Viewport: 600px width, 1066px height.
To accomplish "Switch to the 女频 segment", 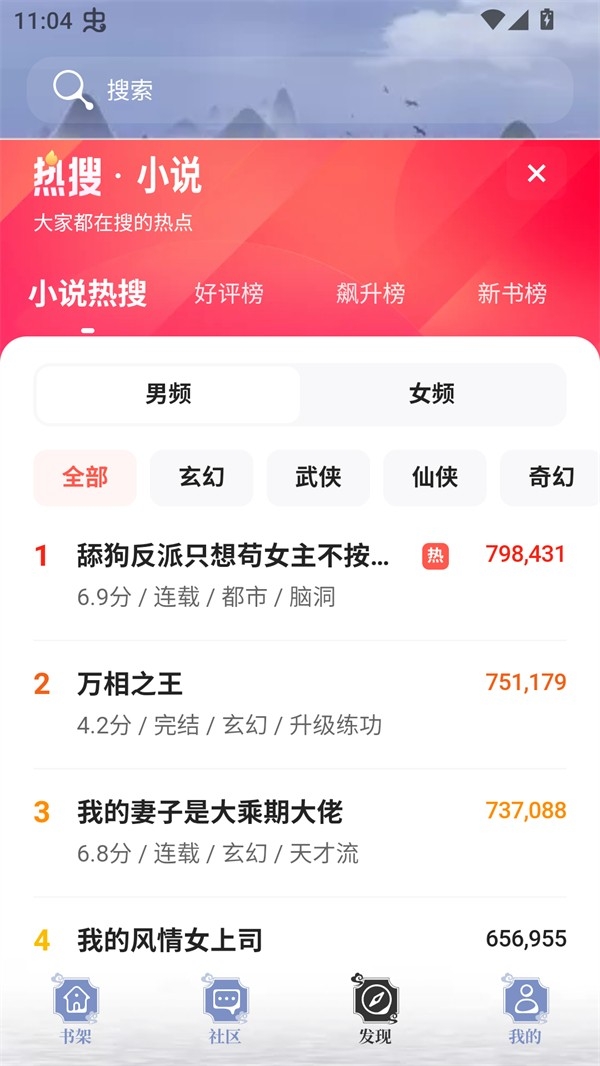I will click(x=432, y=394).
